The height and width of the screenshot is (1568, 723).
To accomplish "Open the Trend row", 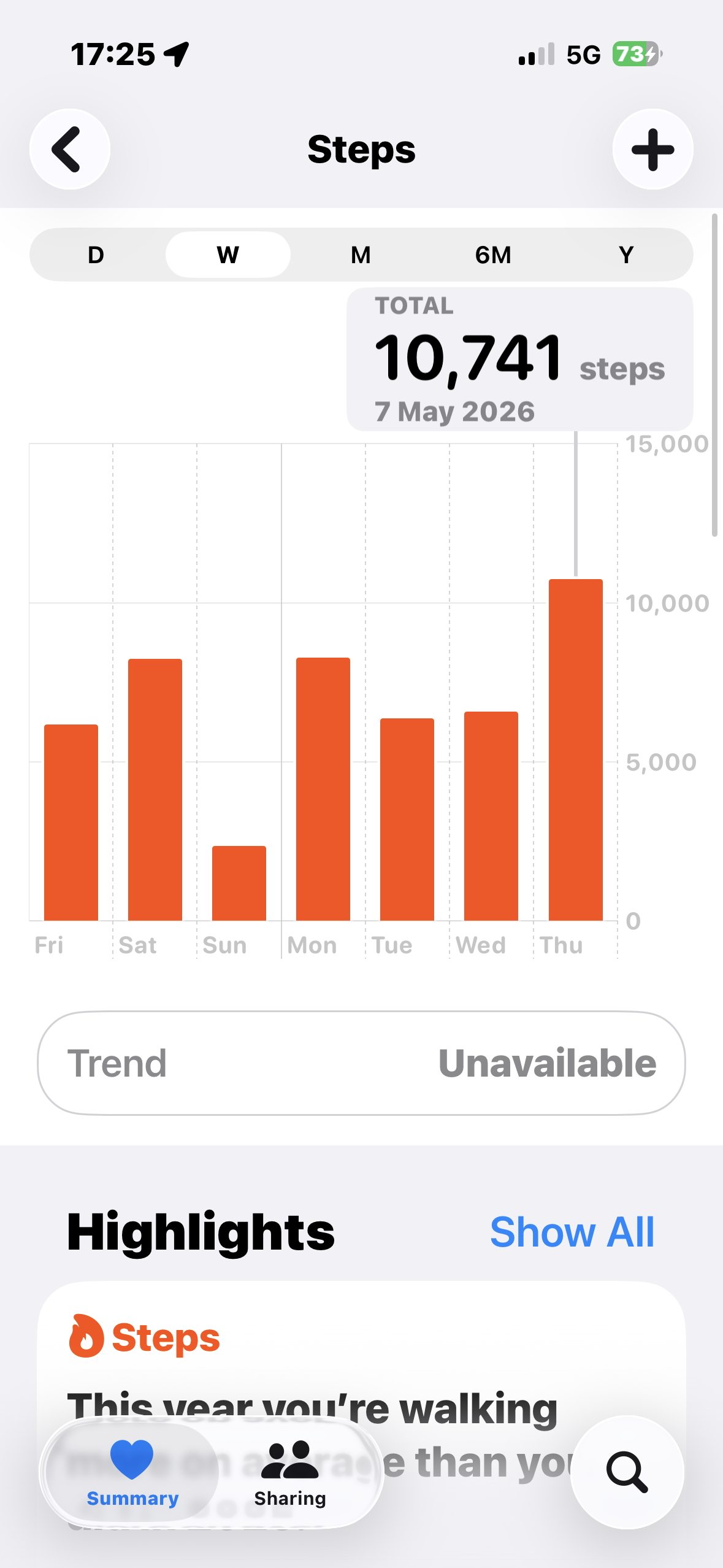I will pyautogui.click(x=361, y=1063).
